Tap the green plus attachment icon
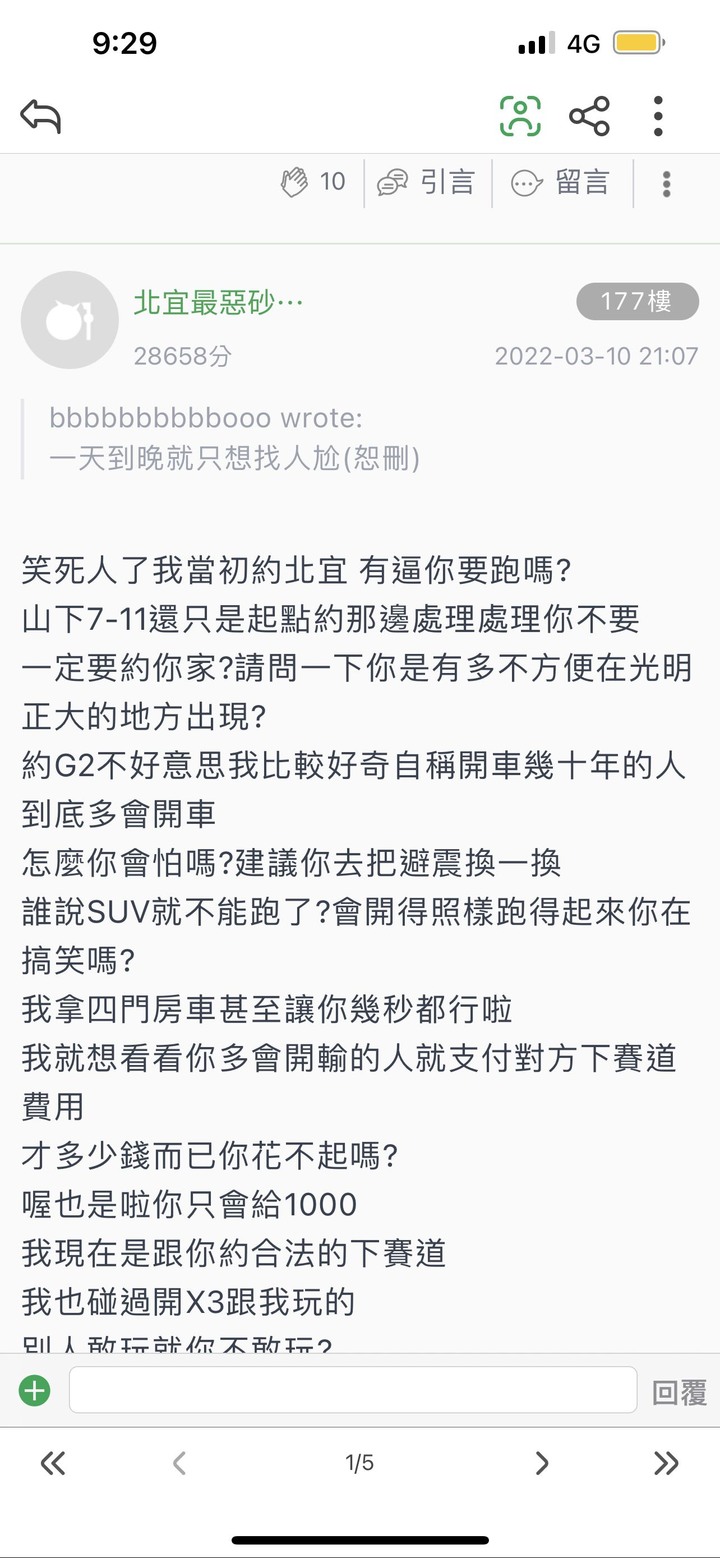The image size is (720, 1558). pyautogui.click(x=35, y=1390)
